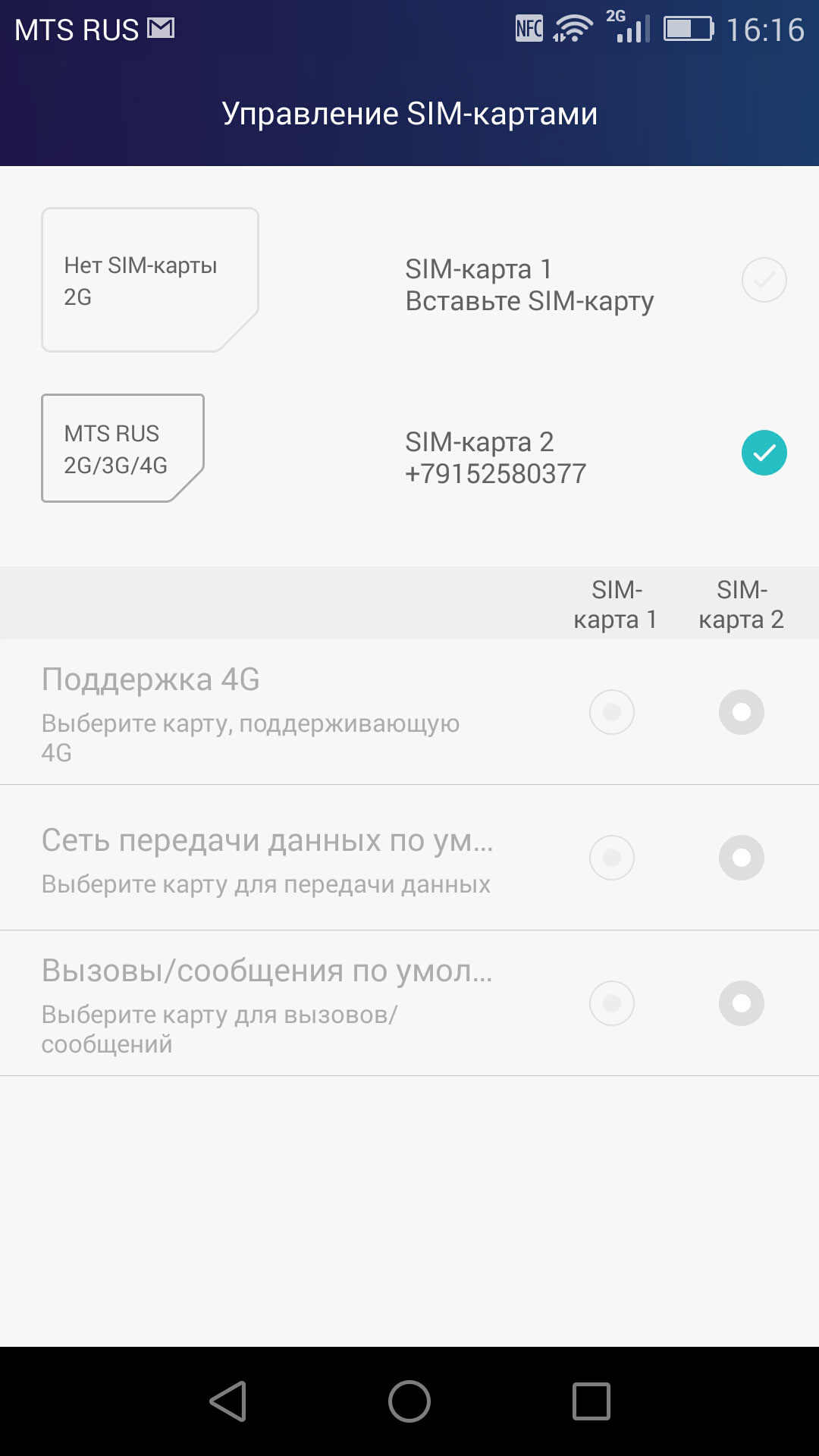The width and height of the screenshot is (819, 1456).
Task: Set SIM-карта 2 for default calls/messages
Action: 742,1003
